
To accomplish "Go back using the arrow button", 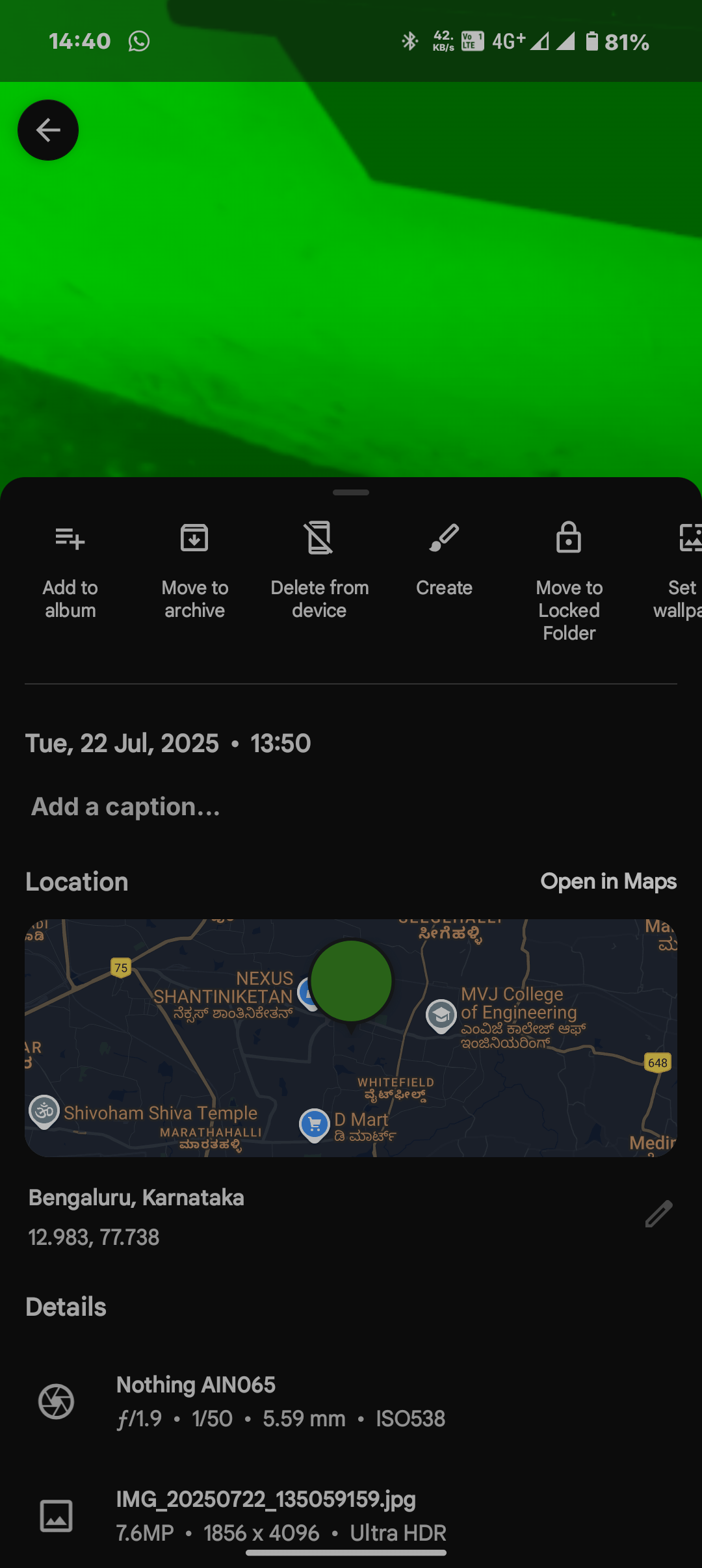I will coord(48,130).
